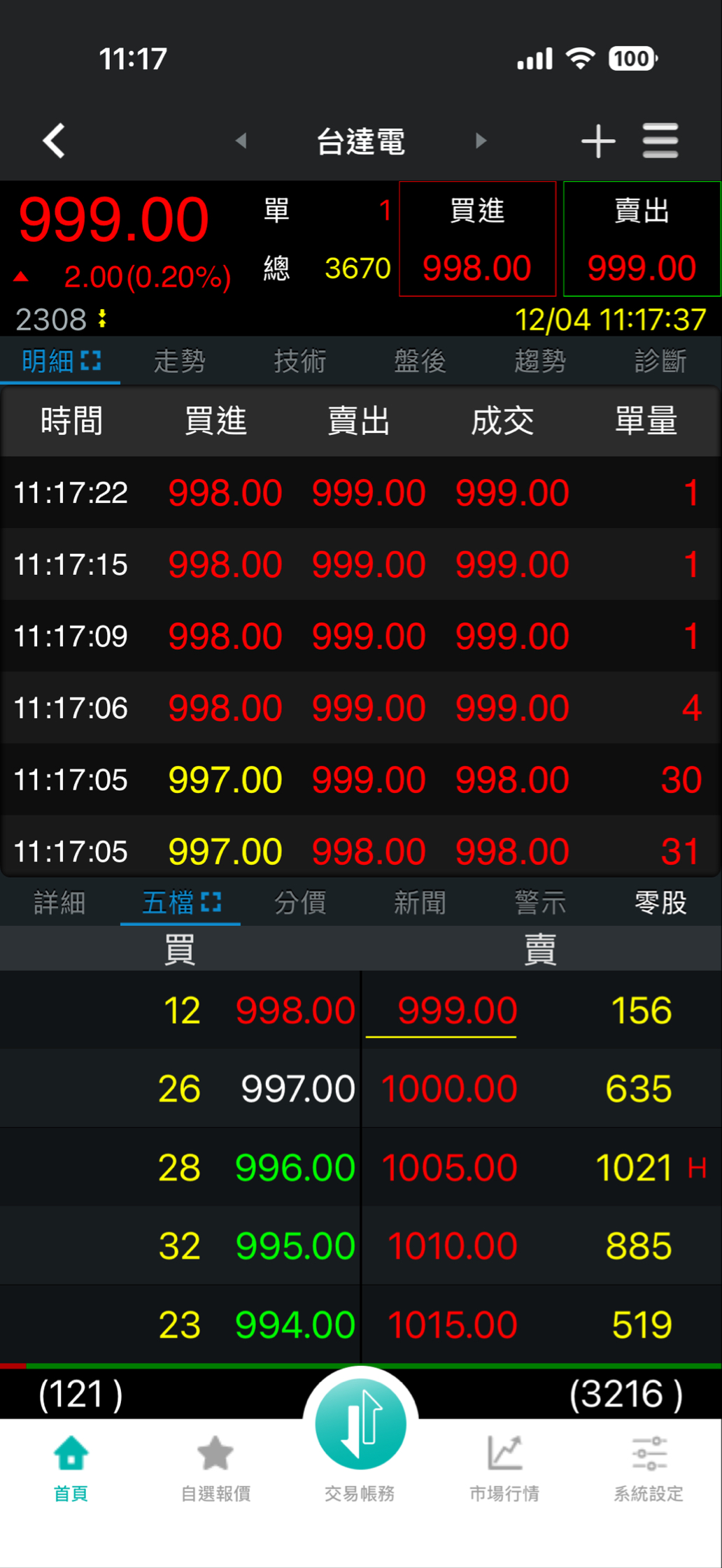This screenshot has width=722, height=1568.
Task: Select the 新聞 tab
Action: [420, 903]
